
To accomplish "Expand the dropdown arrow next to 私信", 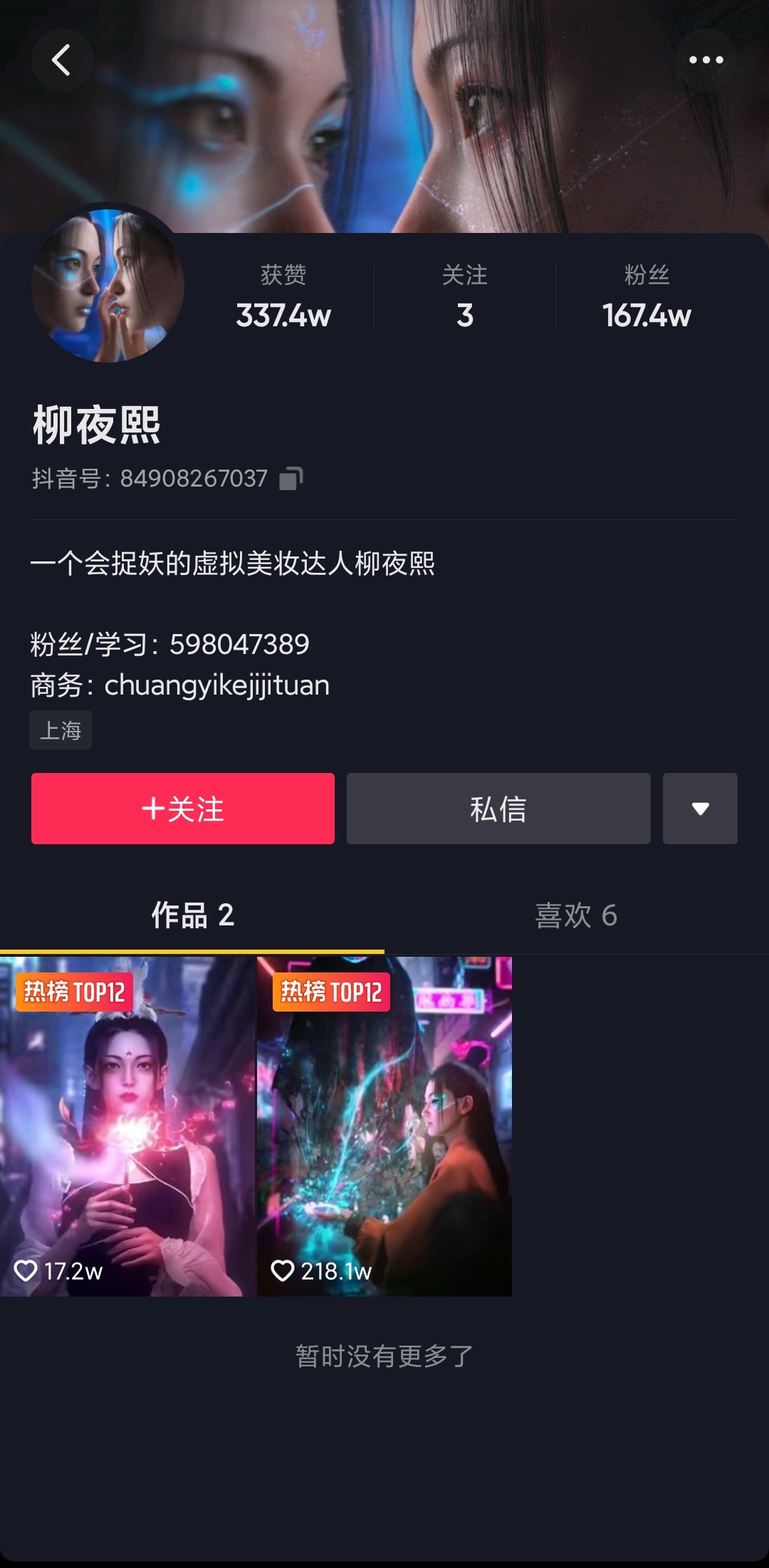I will [x=700, y=809].
